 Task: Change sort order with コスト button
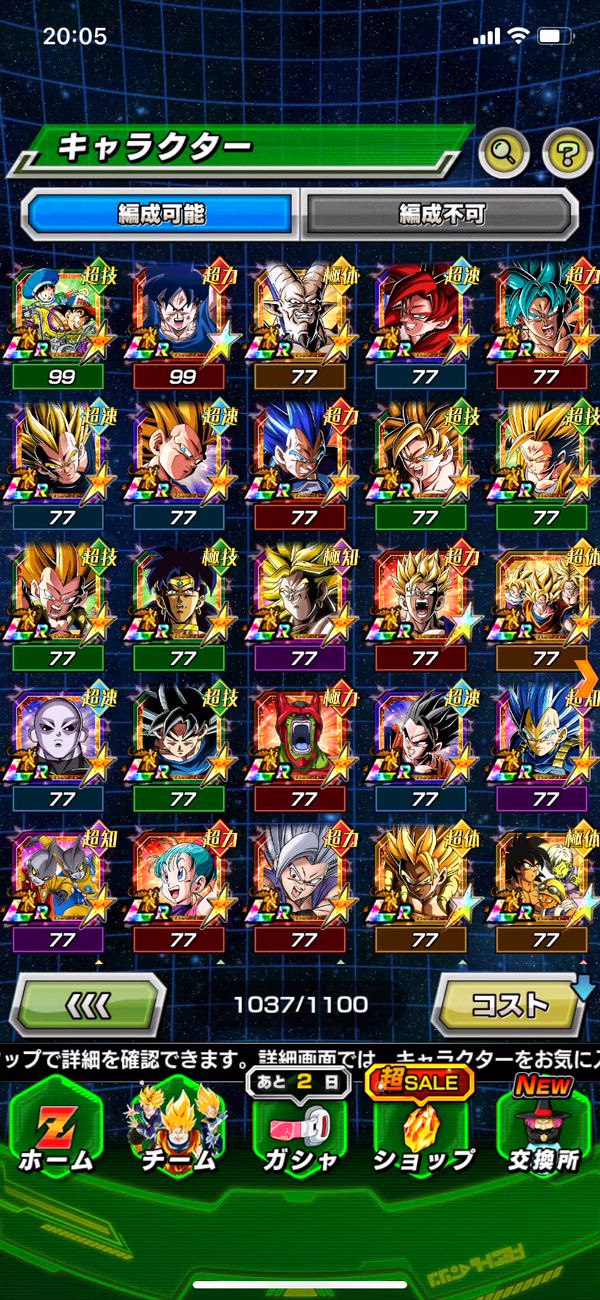tap(510, 1004)
